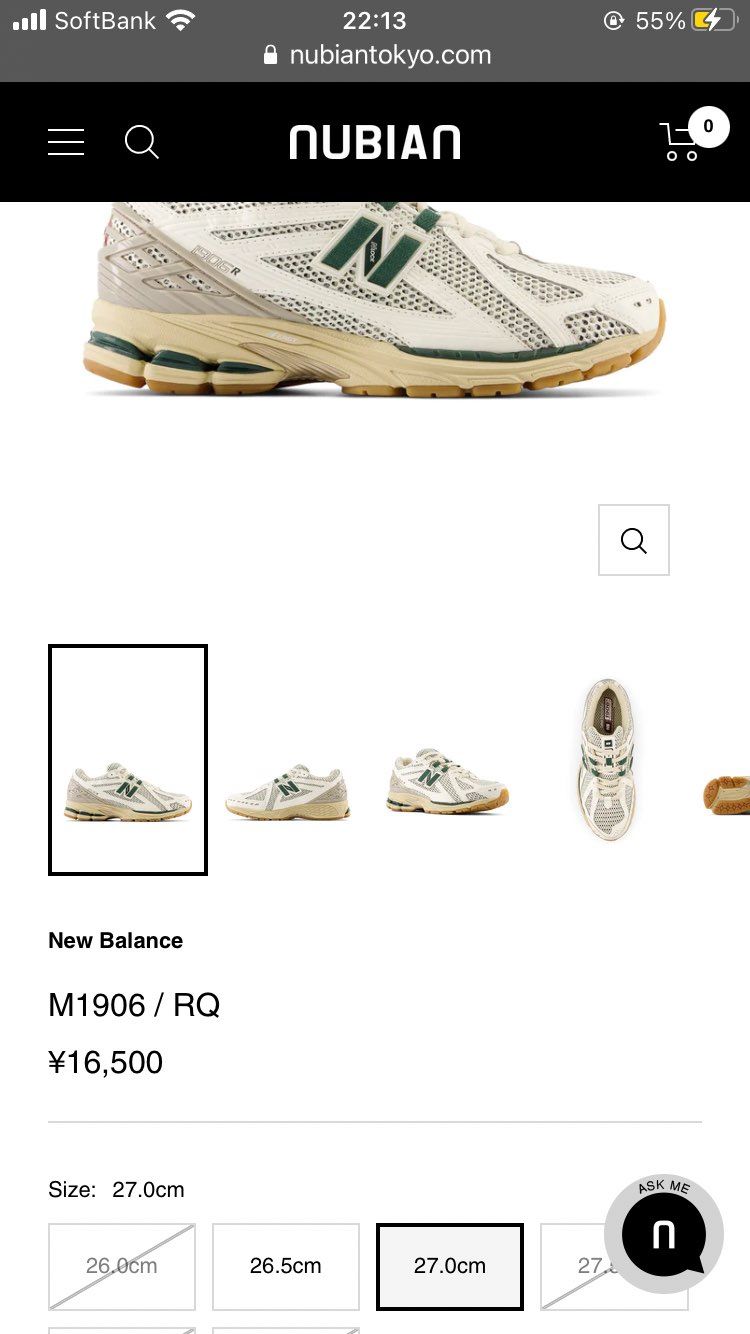Select the third angled shoe thumbnail
The image size is (750, 1334).
coord(447,780)
